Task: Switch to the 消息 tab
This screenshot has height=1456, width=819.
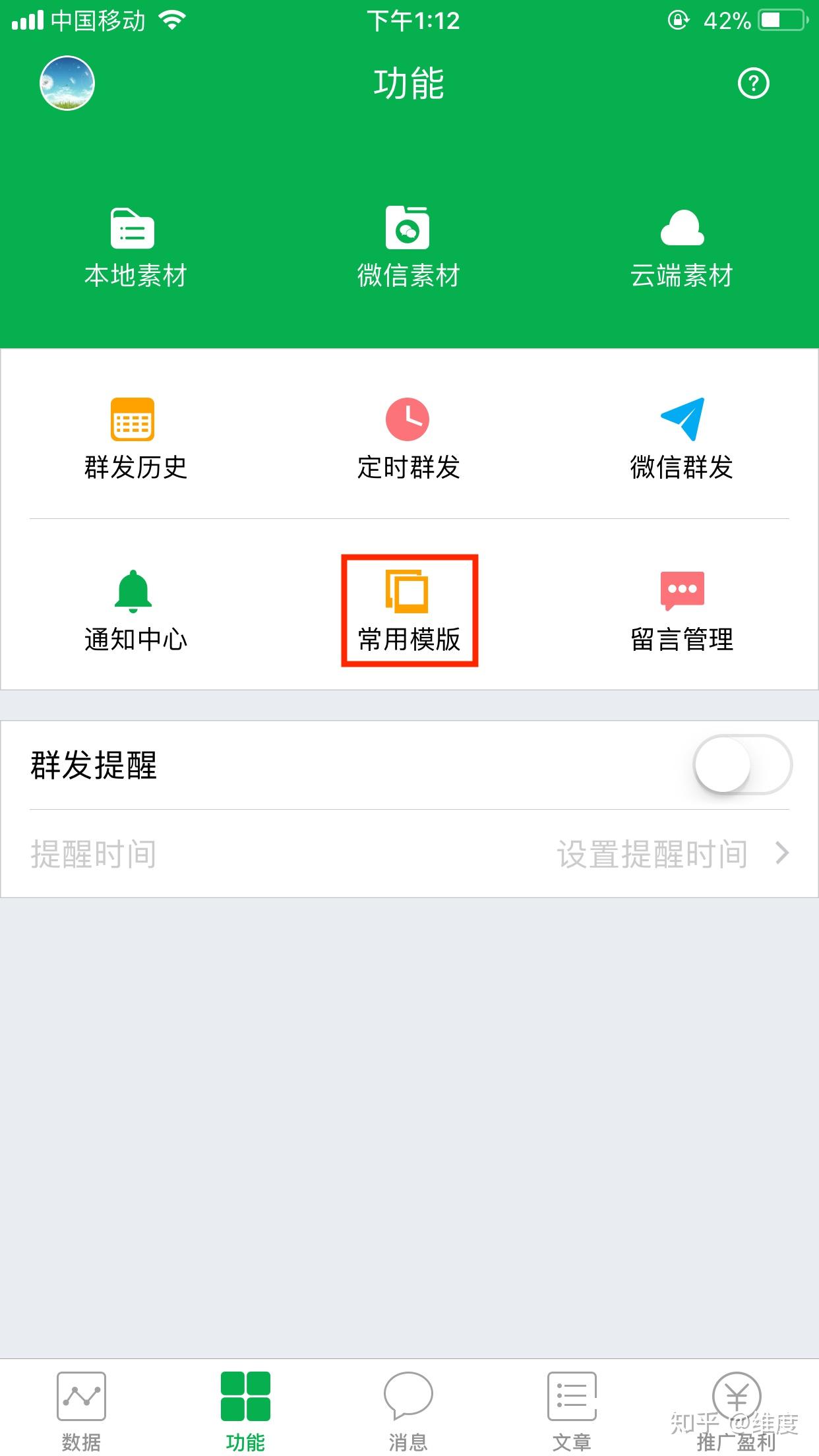Action: [408, 1411]
